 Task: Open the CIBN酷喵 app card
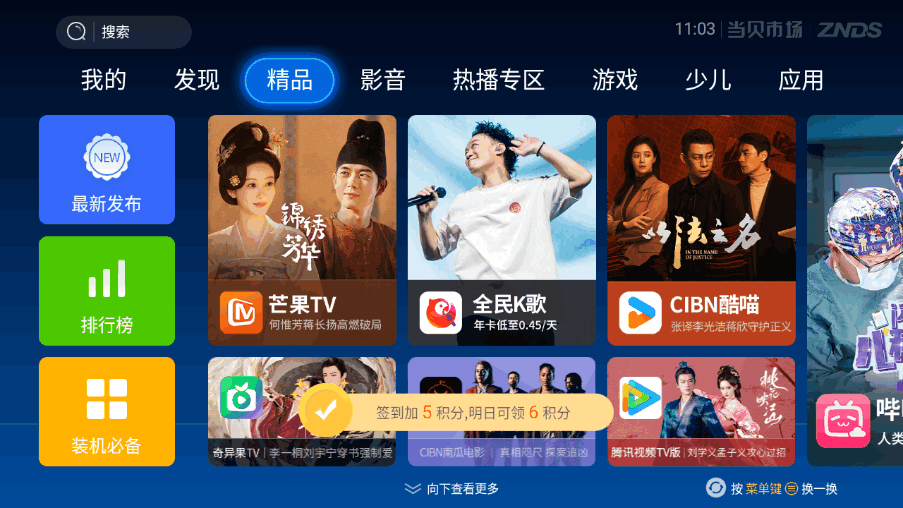[701, 230]
